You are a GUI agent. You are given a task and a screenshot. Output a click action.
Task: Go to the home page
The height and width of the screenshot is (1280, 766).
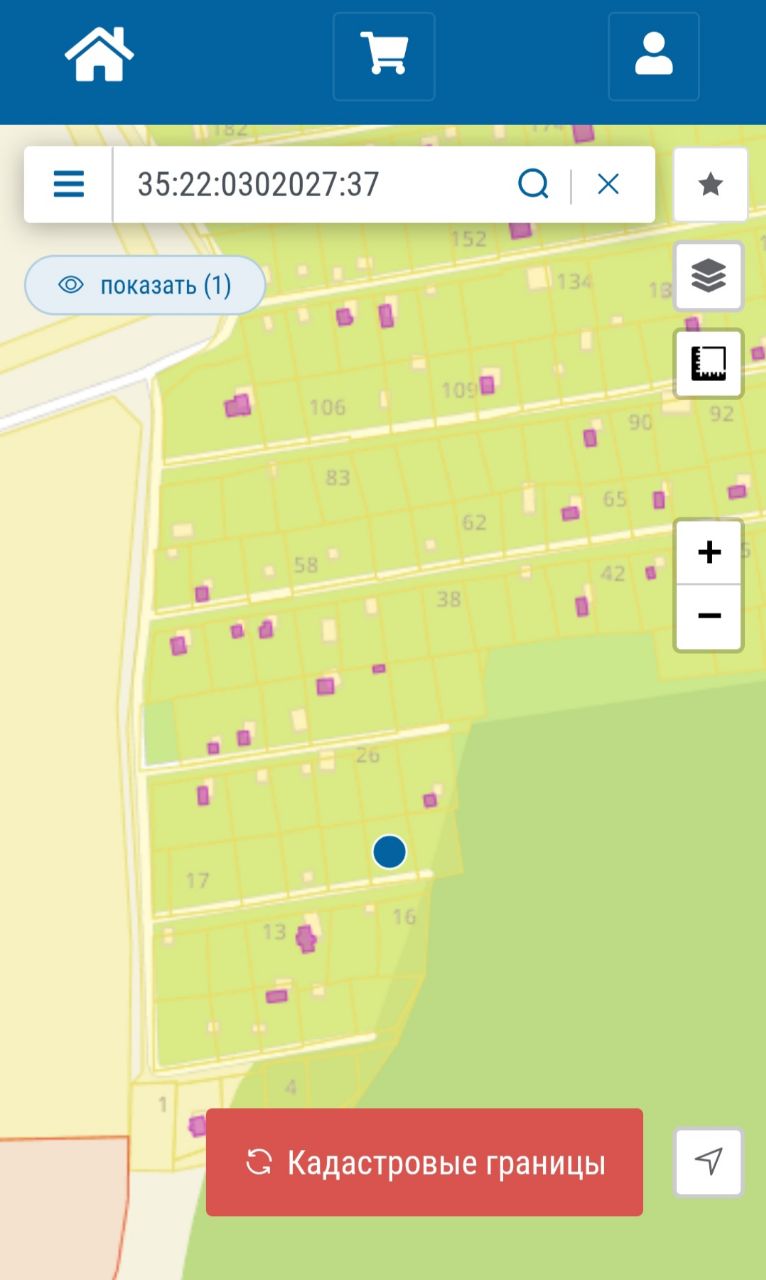point(100,55)
